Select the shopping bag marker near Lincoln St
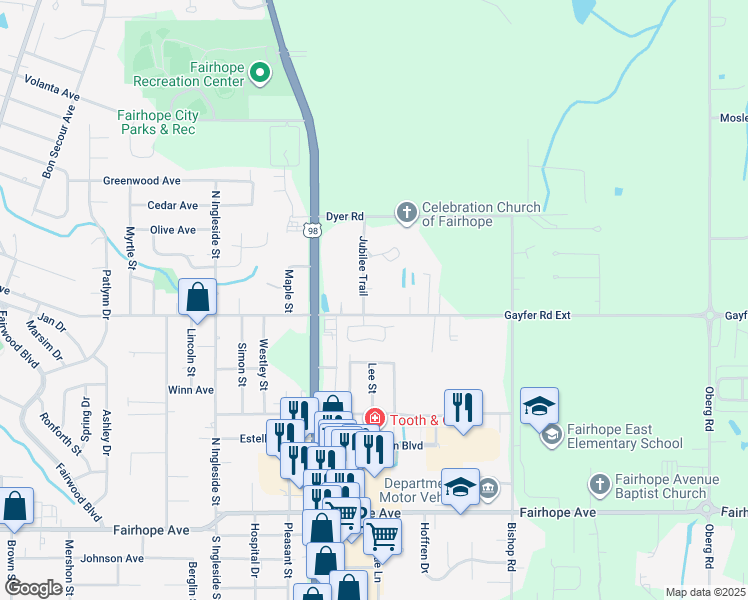748x600 pixels. tap(198, 298)
